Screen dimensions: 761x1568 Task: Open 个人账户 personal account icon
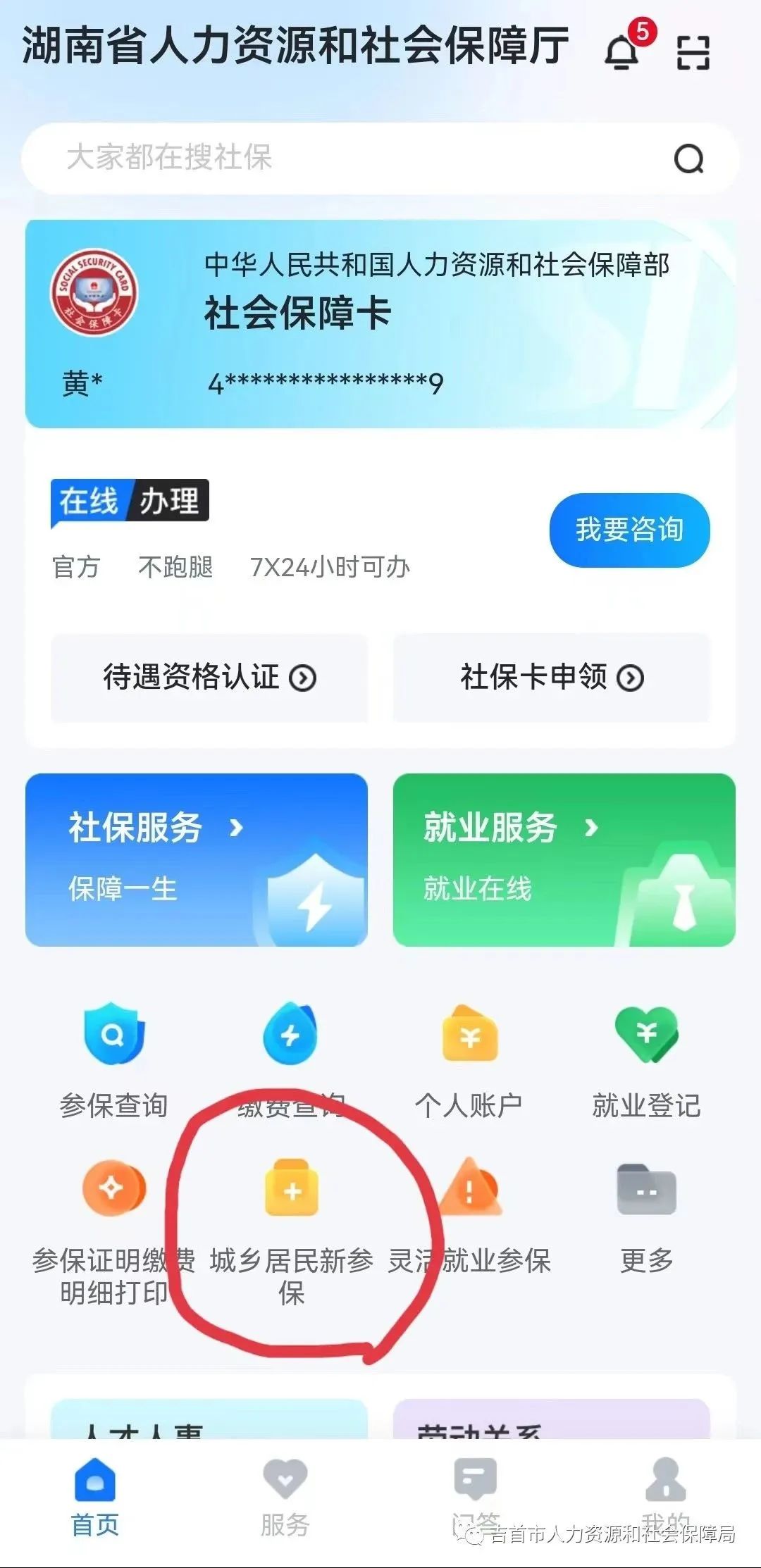468,1050
